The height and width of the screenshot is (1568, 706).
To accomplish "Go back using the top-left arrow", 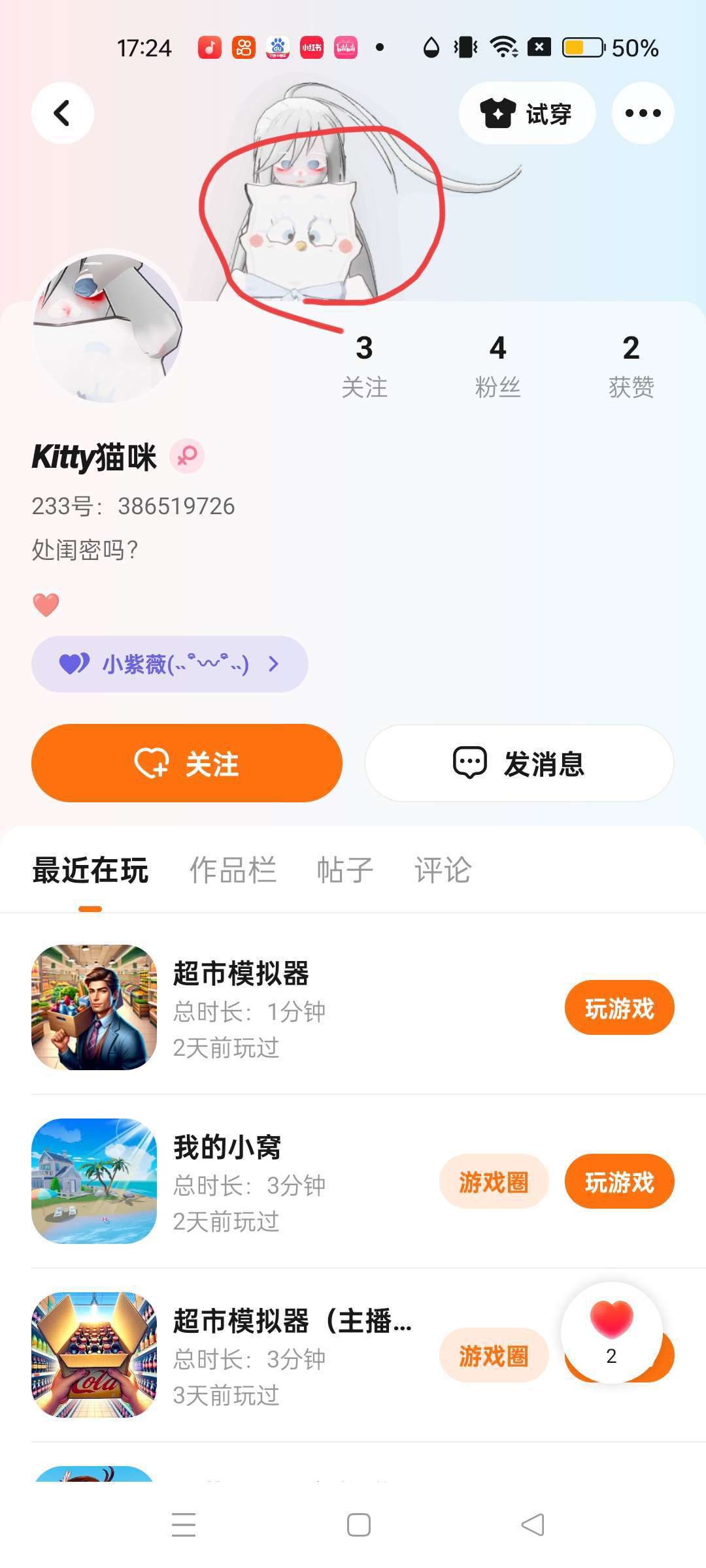I will [62, 113].
